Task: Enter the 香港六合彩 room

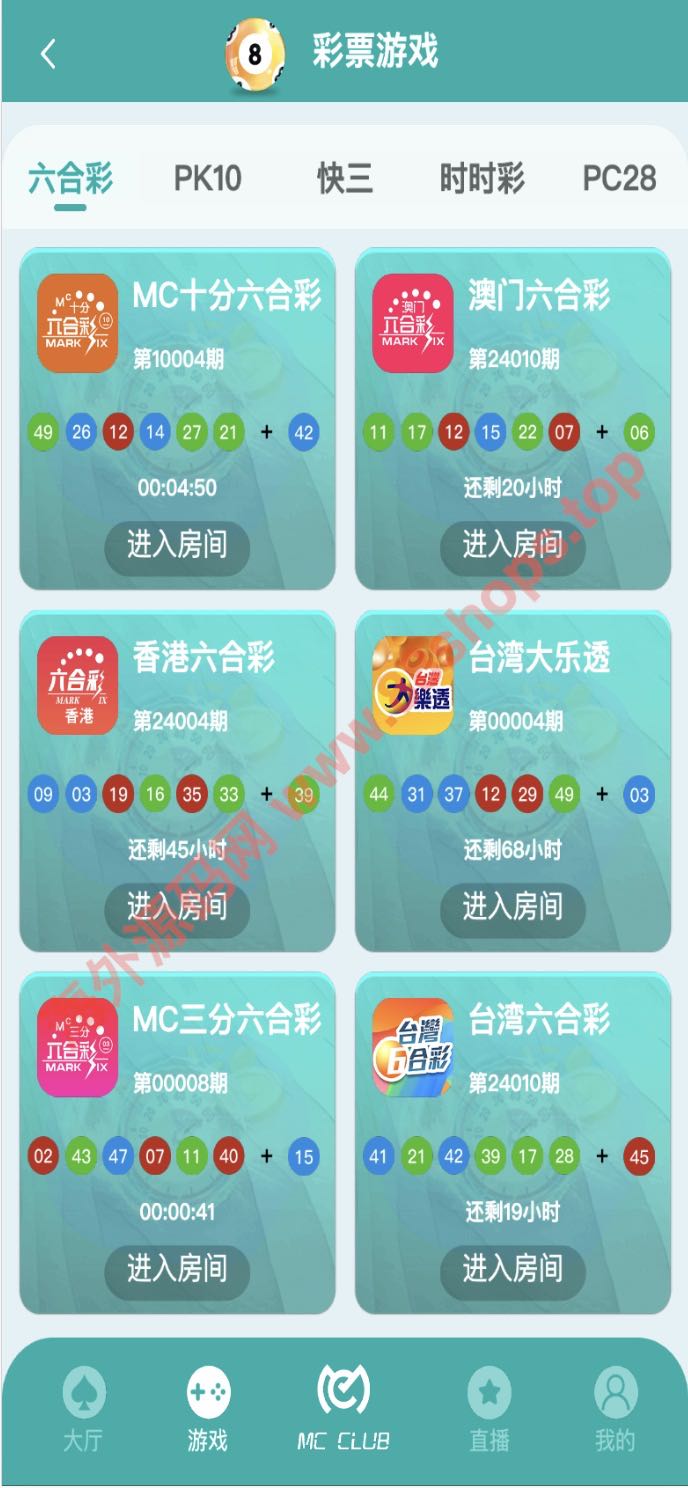Action: click(x=177, y=907)
